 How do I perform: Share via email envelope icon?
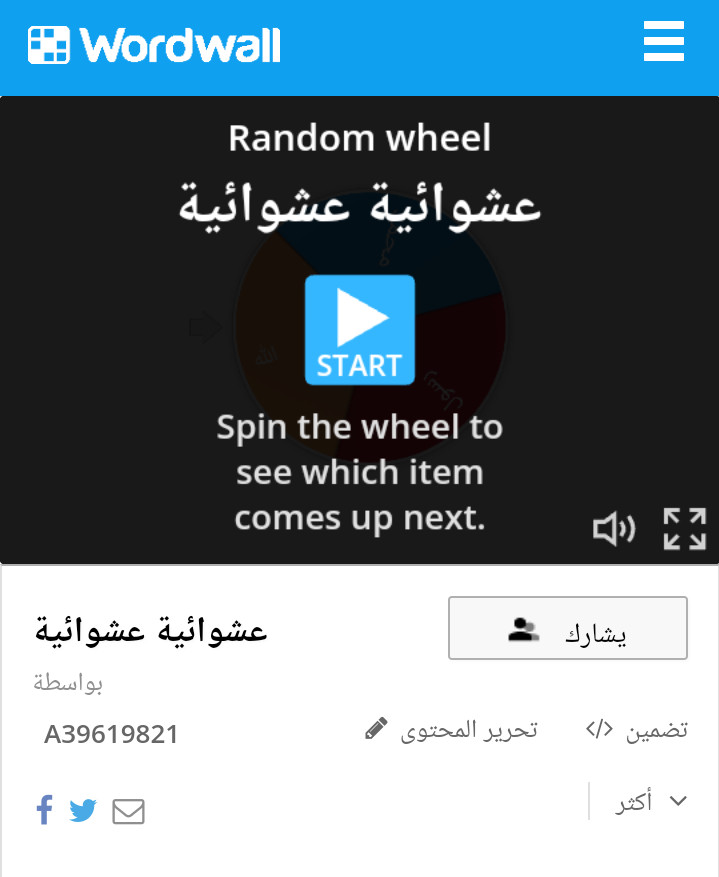point(128,811)
